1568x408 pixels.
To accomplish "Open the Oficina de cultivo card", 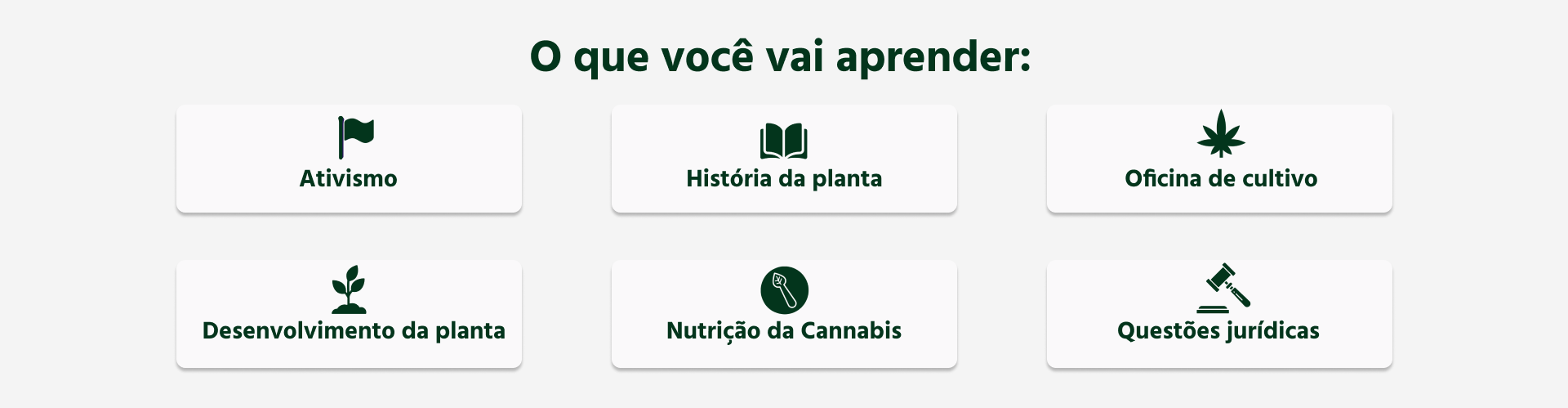I will (x=1219, y=159).
